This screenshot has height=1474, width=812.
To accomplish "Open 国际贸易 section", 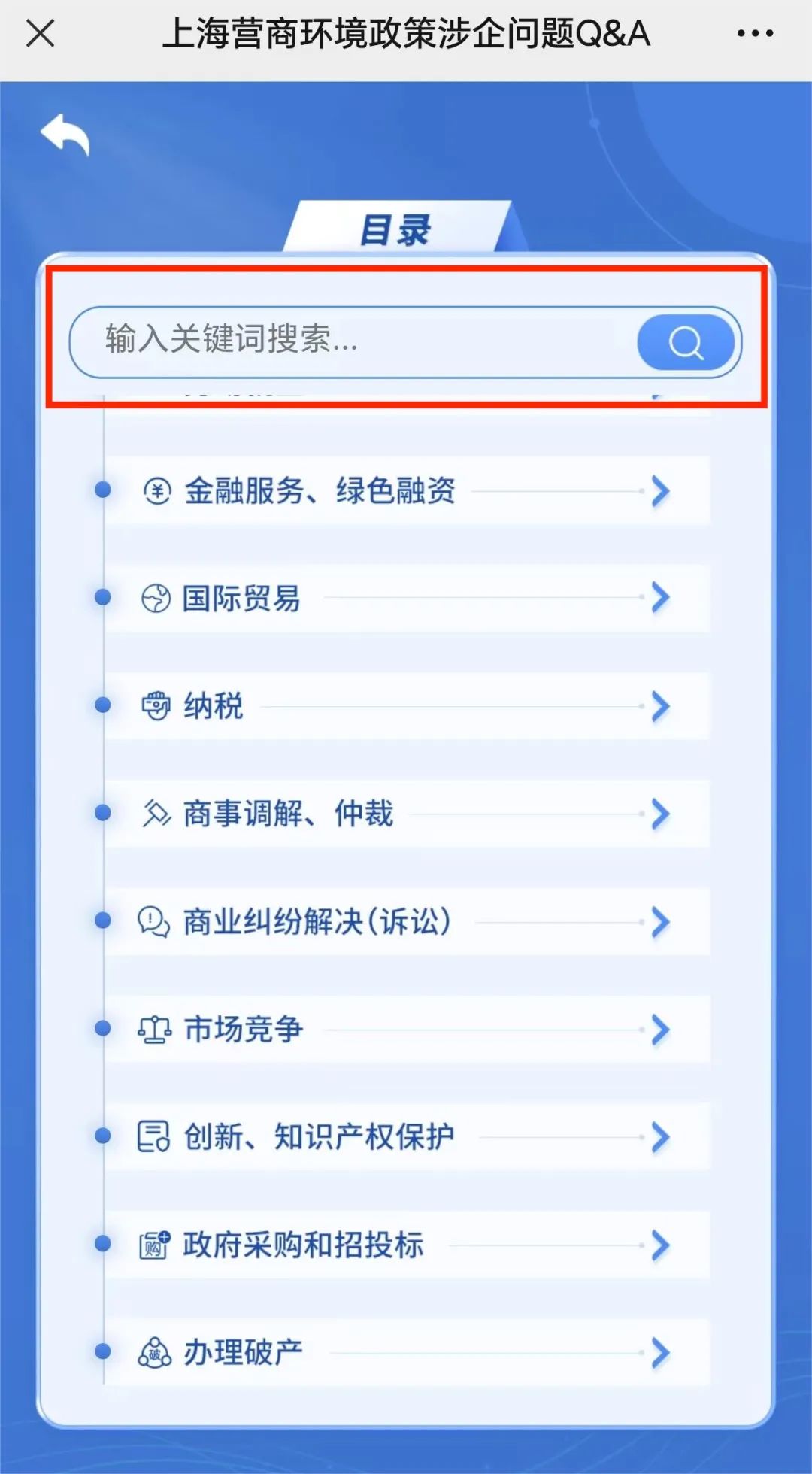I will click(406, 599).
